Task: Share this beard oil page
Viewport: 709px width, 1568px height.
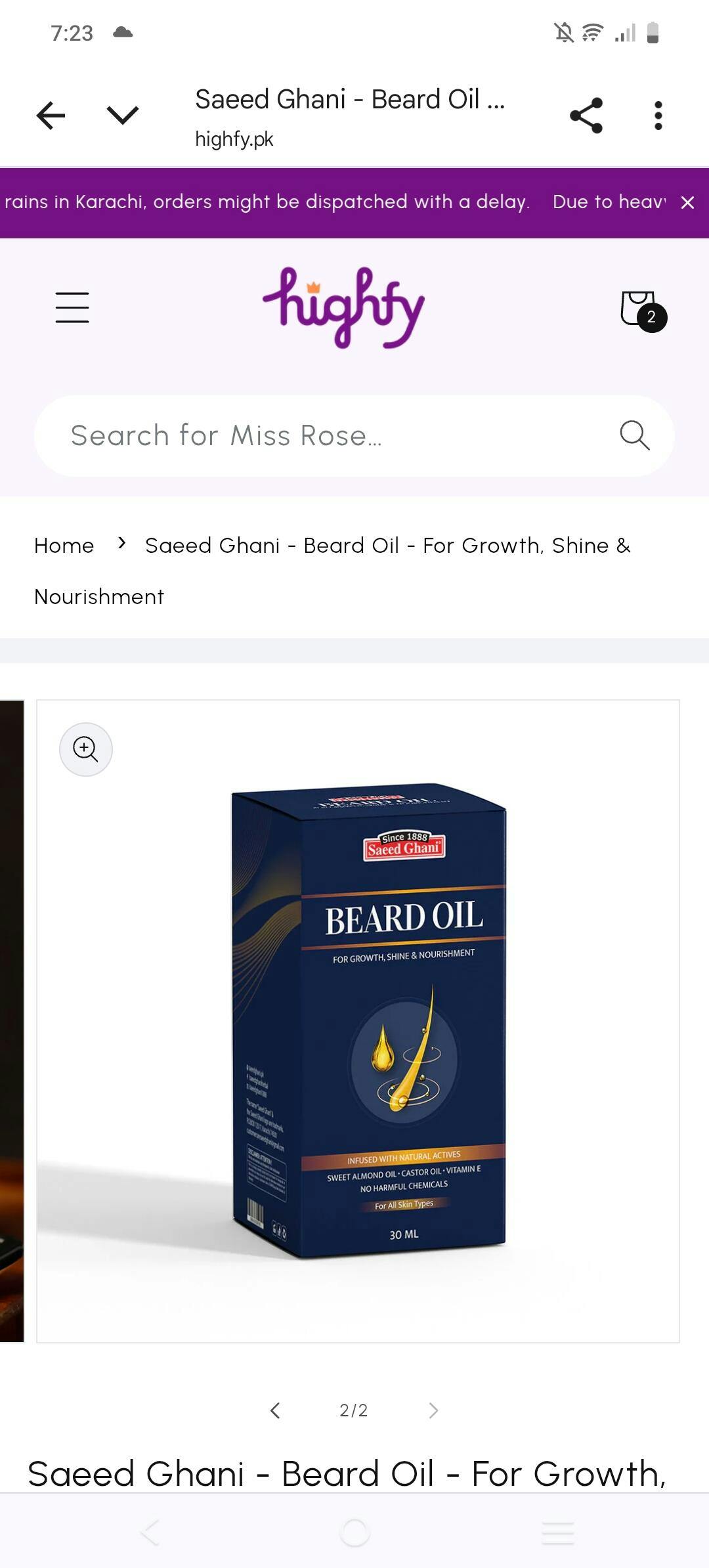Action: tap(586, 116)
